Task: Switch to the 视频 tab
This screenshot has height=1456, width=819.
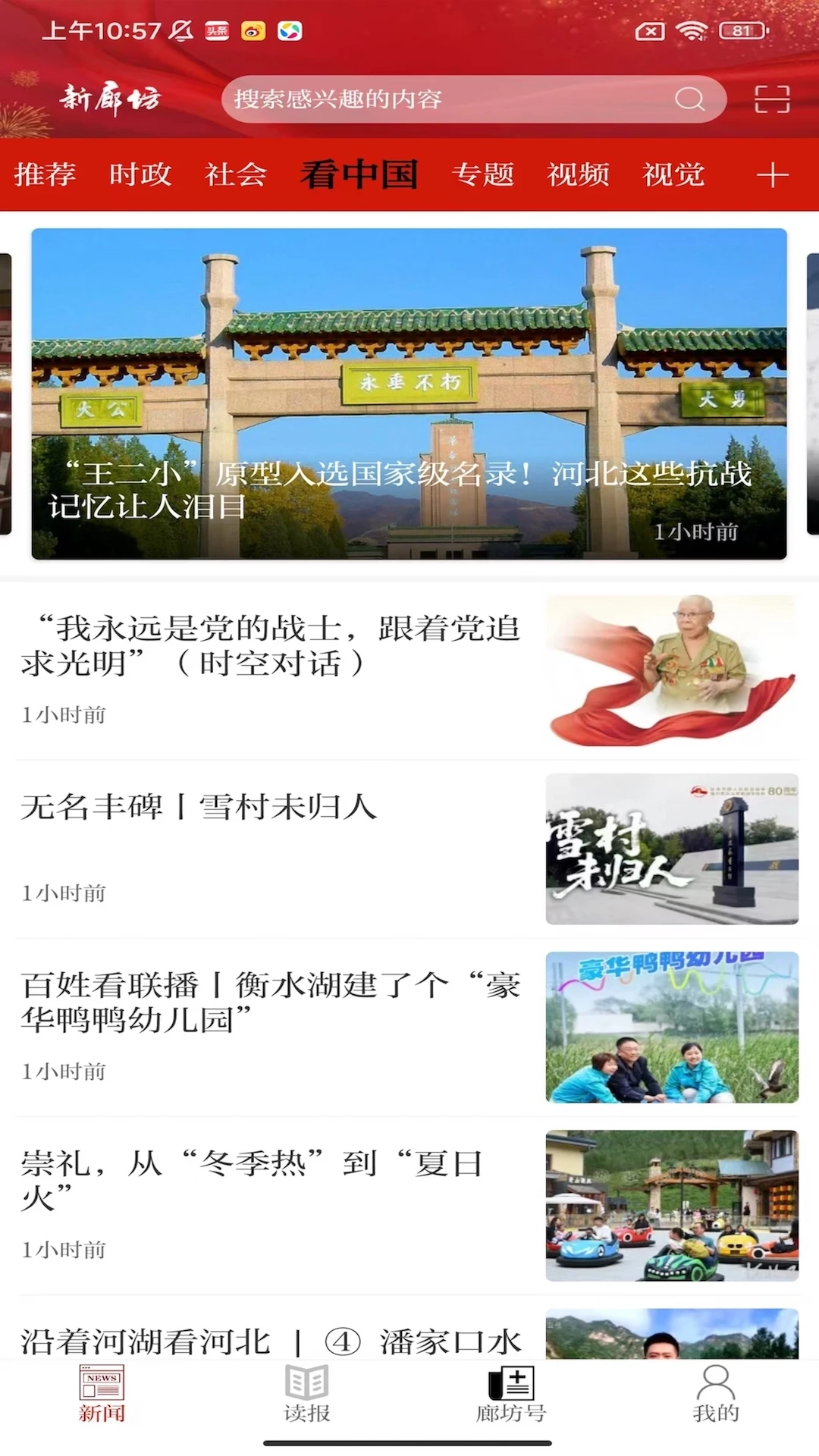Action: click(578, 174)
